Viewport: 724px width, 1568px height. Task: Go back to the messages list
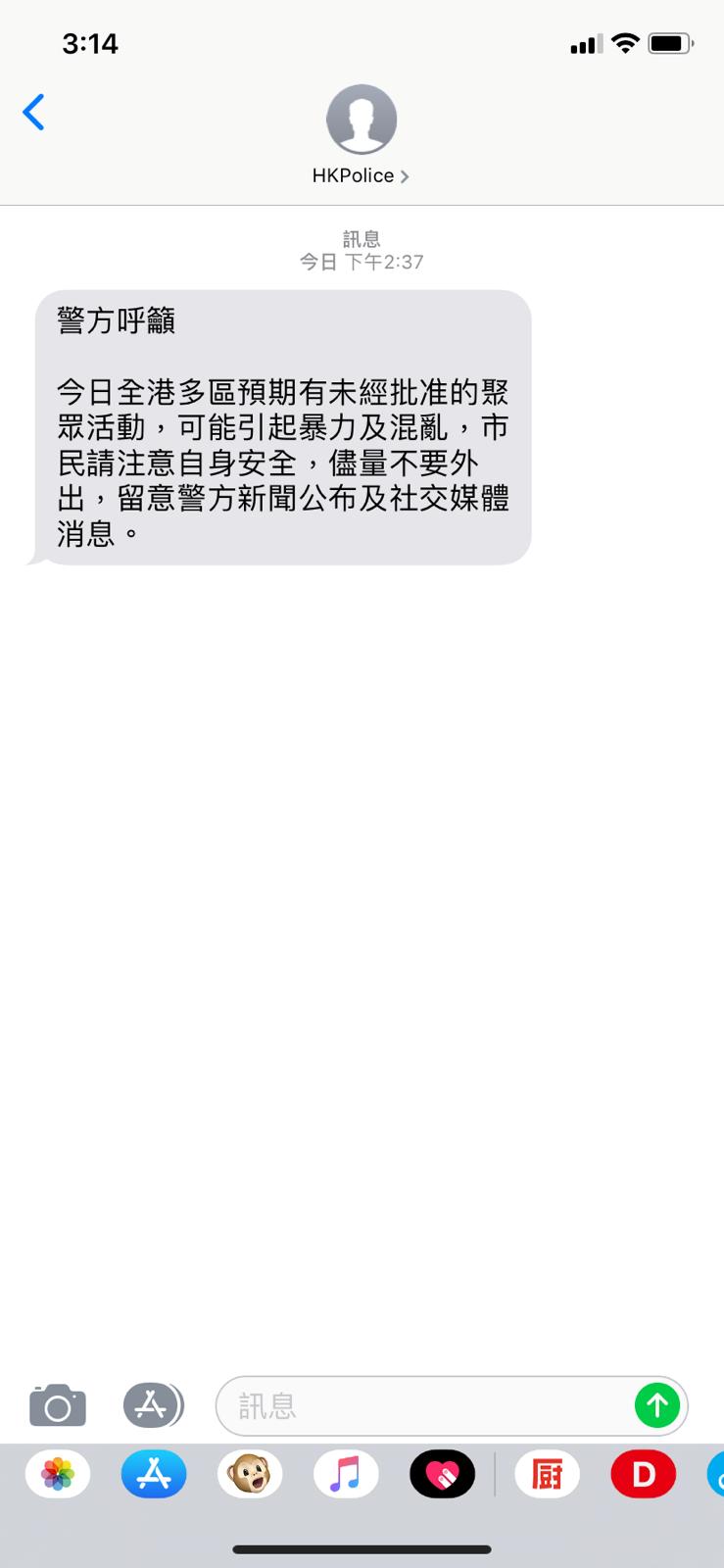coord(33,113)
